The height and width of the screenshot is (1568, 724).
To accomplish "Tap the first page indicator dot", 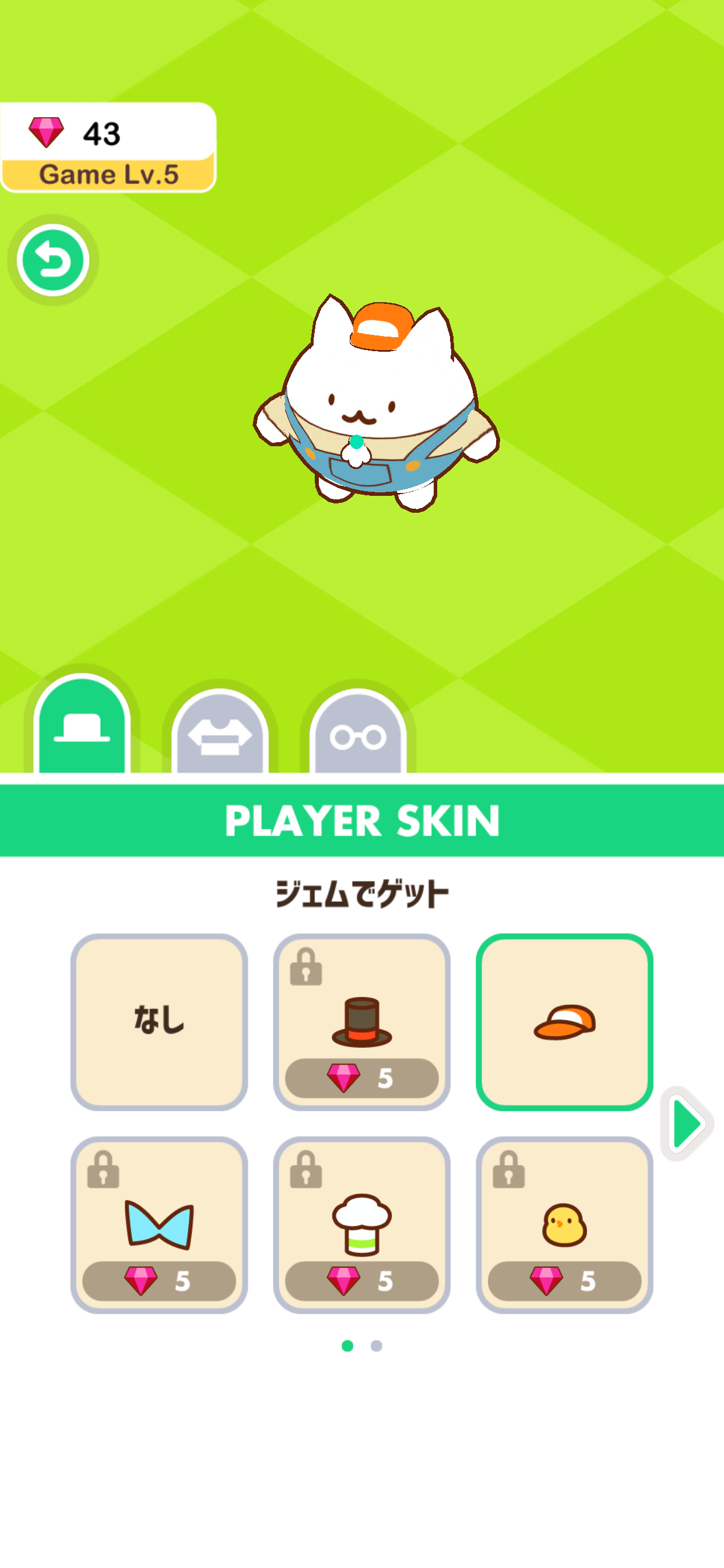I will coord(346,1346).
